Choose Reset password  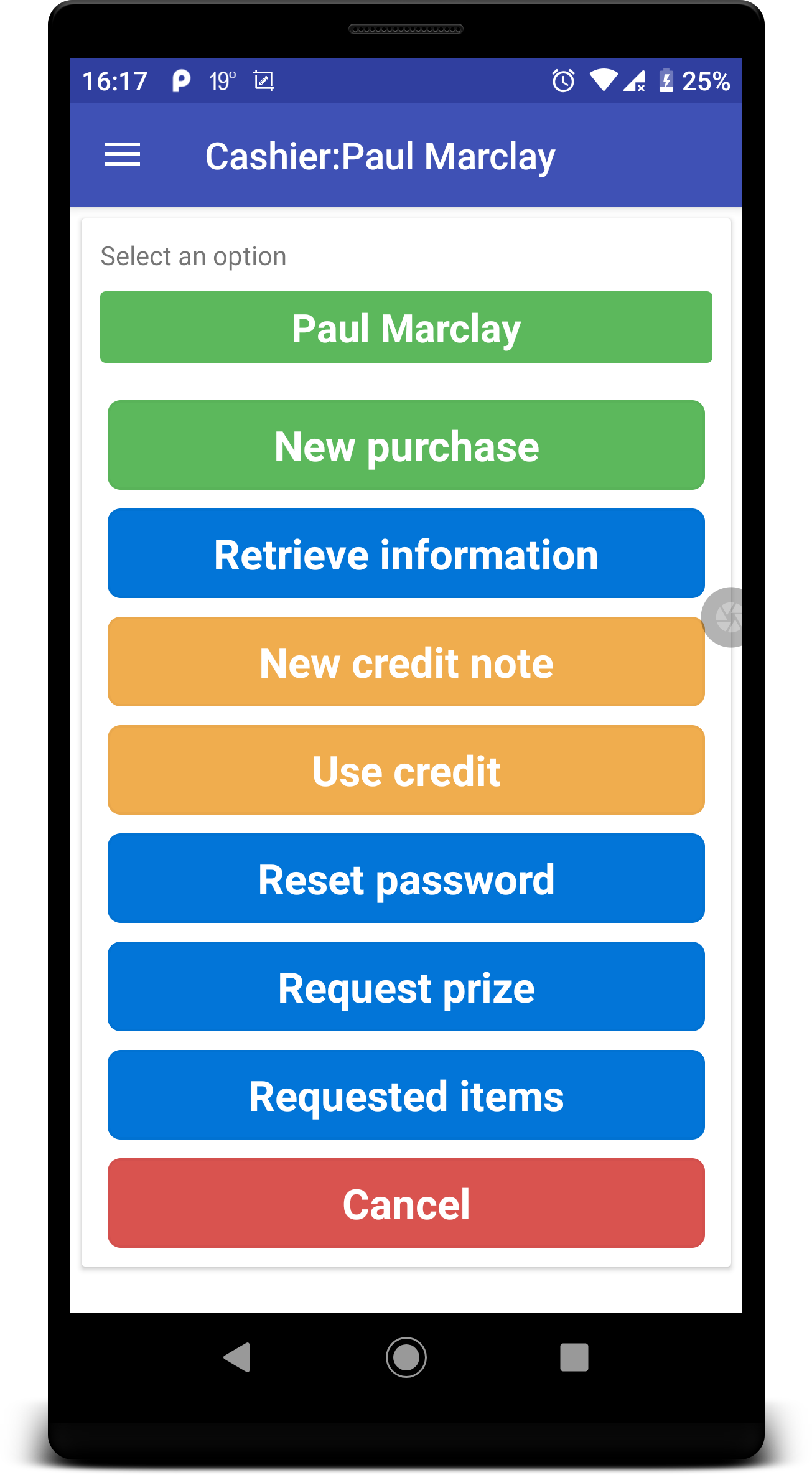coord(406,879)
